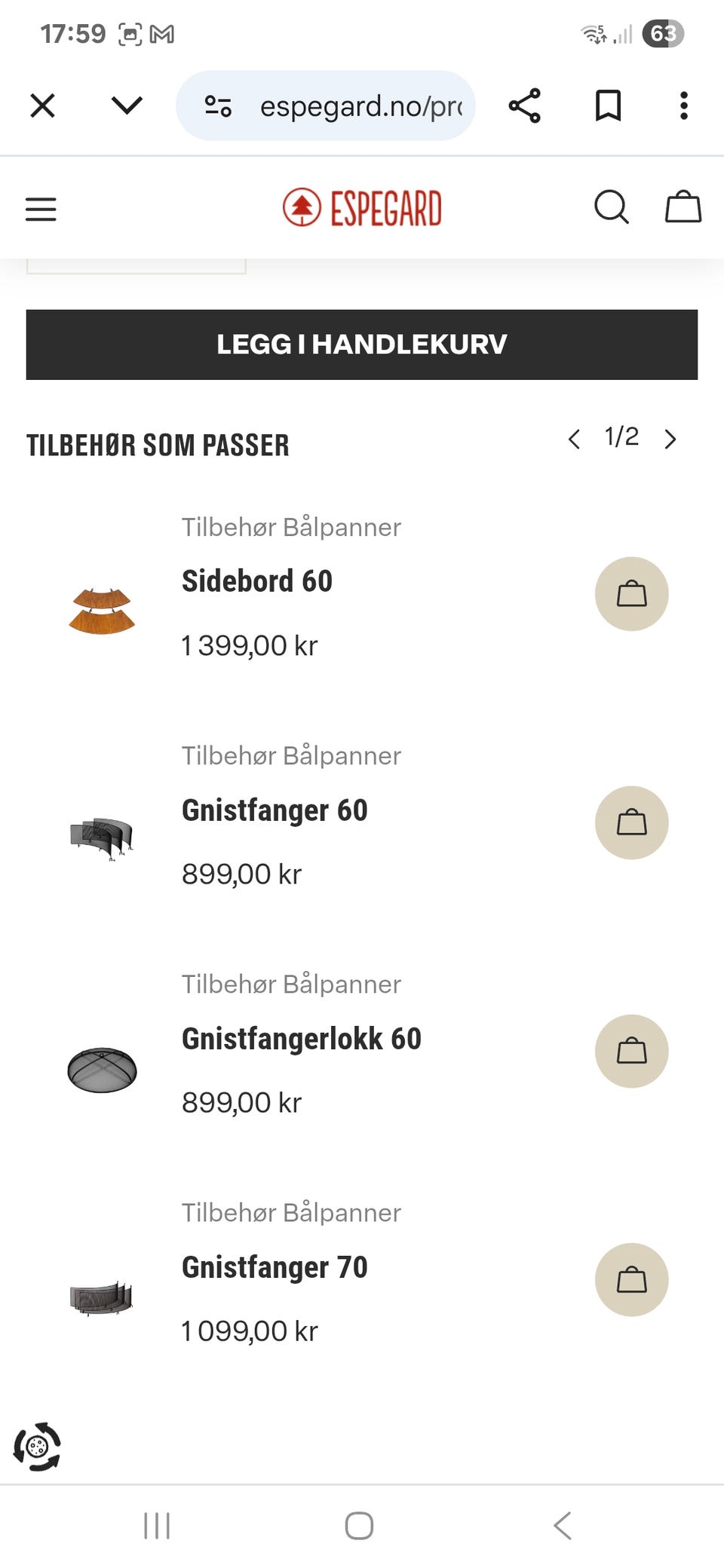Add Gnistfanger 70 to cart
Image resolution: width=724 pixels, height=1568 pixels.
coord(631,1279)
